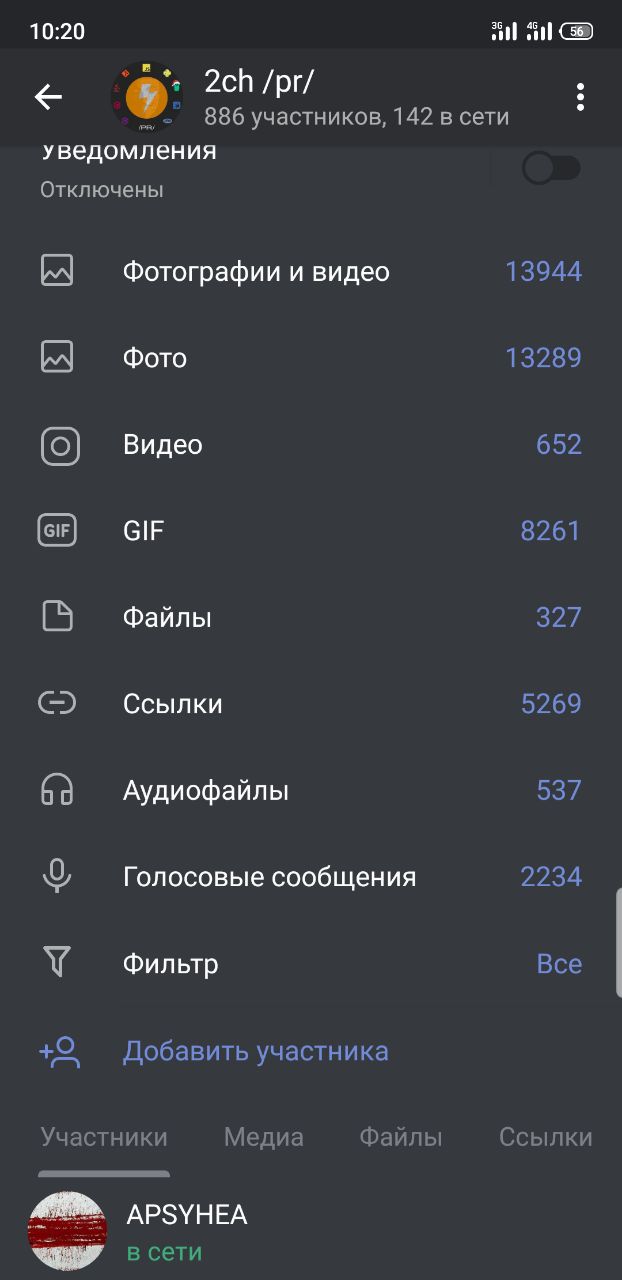Viewport: 622px width, 1280px height.
Task: Switch to the Медиа tab
Action: coord(263,1137)
